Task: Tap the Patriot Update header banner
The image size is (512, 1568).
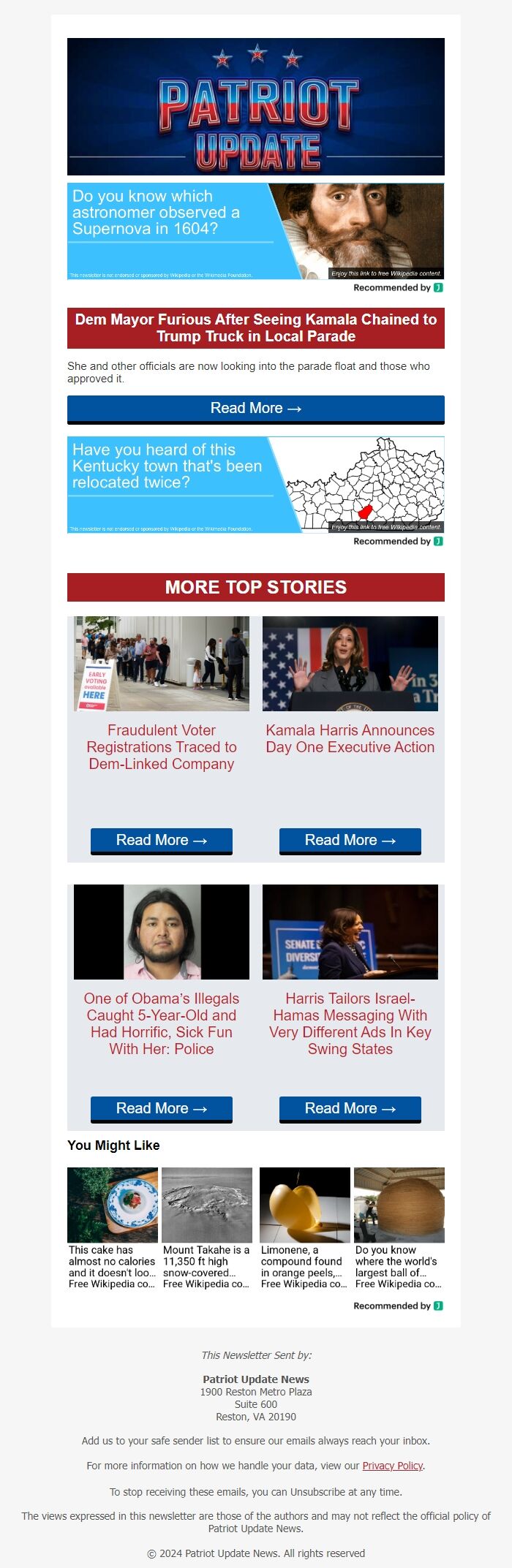Action: click(x=255, y=107)
